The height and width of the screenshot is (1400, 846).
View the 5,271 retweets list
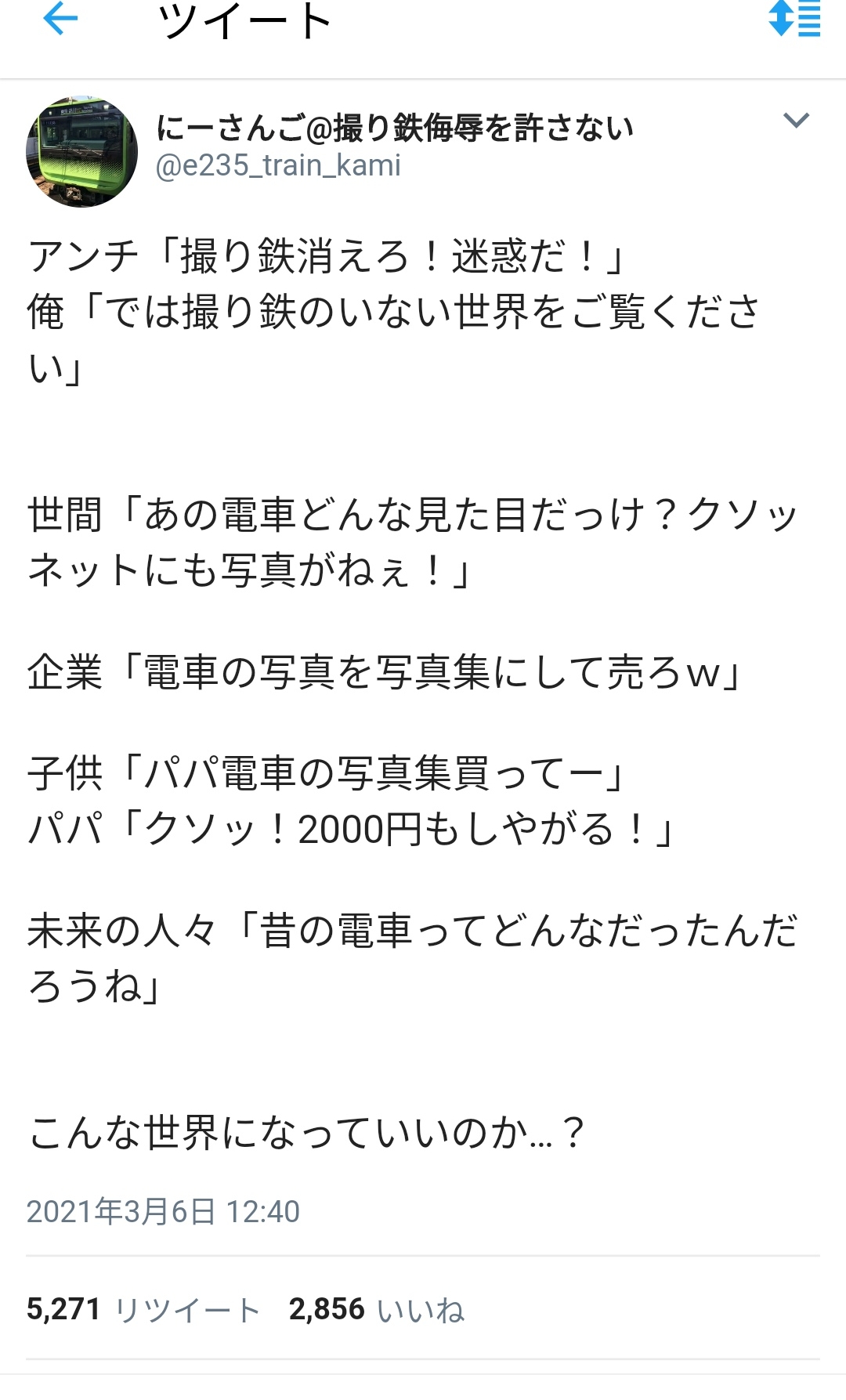coord(143,1309)
